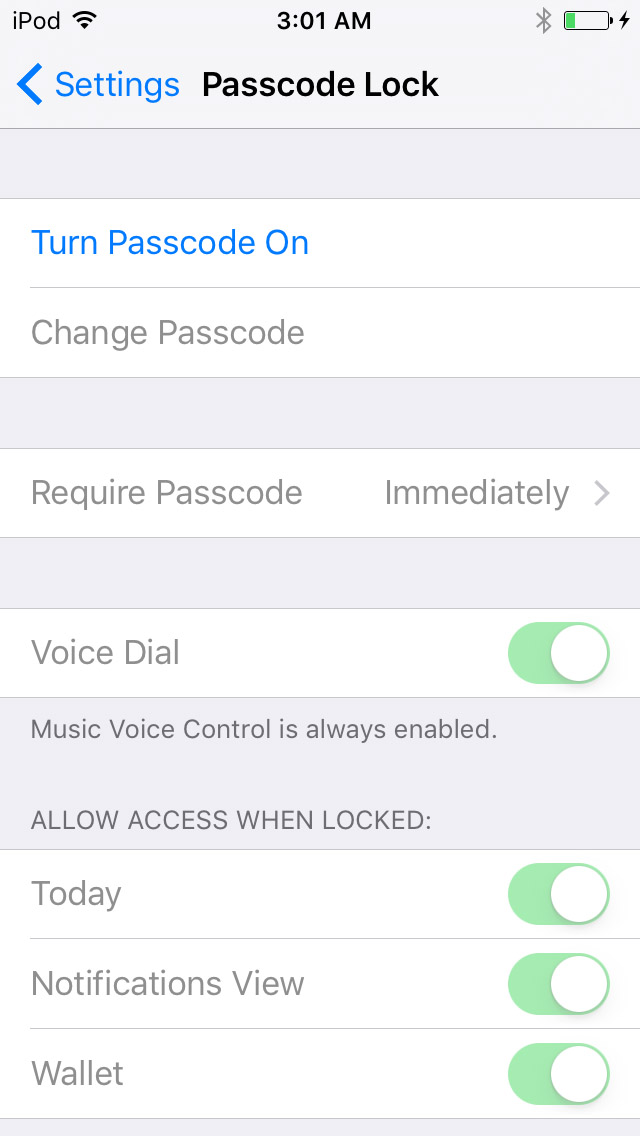Toggle the Voice Dial switch
The width and height of the screenshot is (640, 1136).
(559, 653)
